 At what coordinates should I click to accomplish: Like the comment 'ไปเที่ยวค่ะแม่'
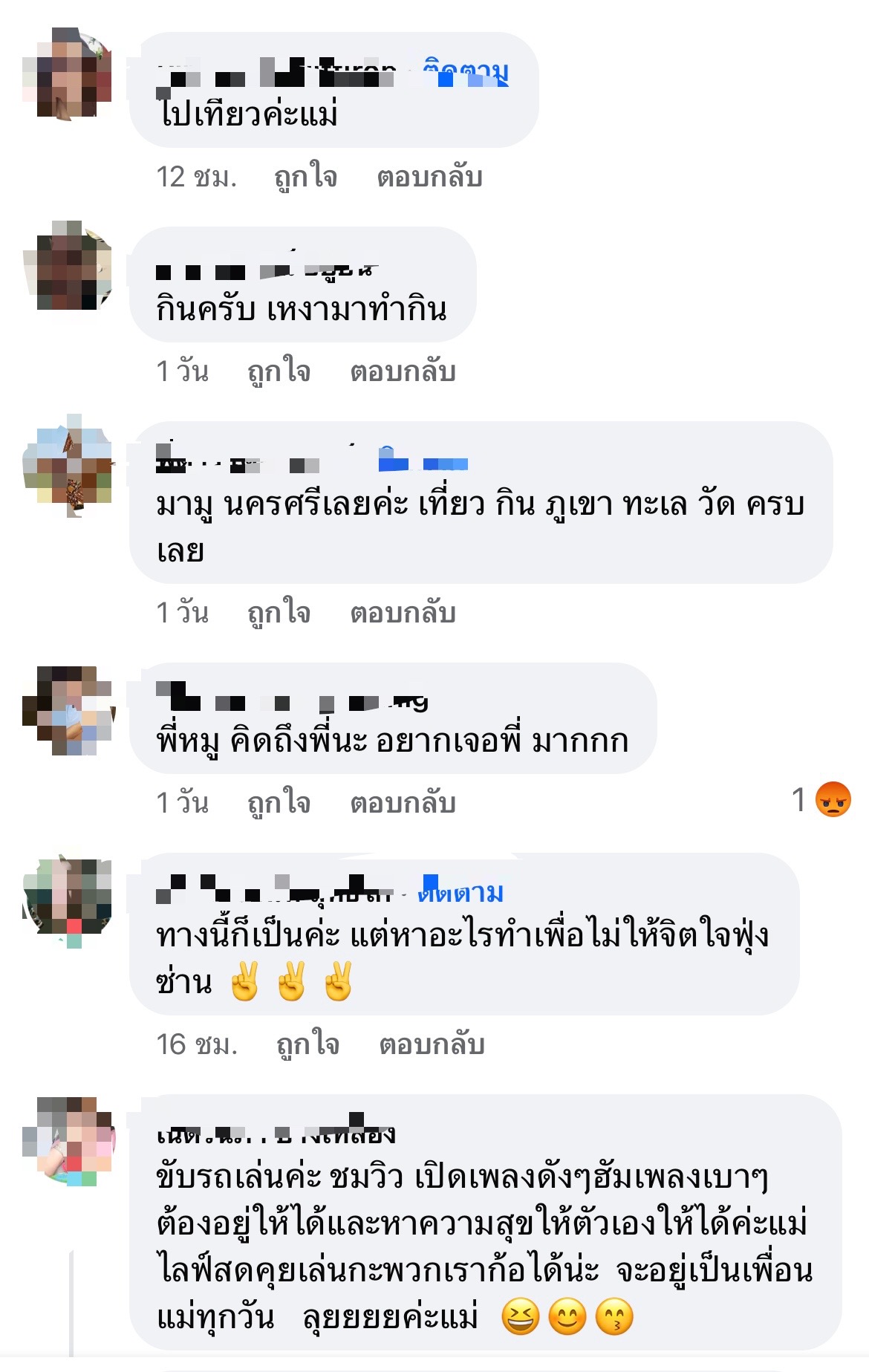[x=305, y=177]
